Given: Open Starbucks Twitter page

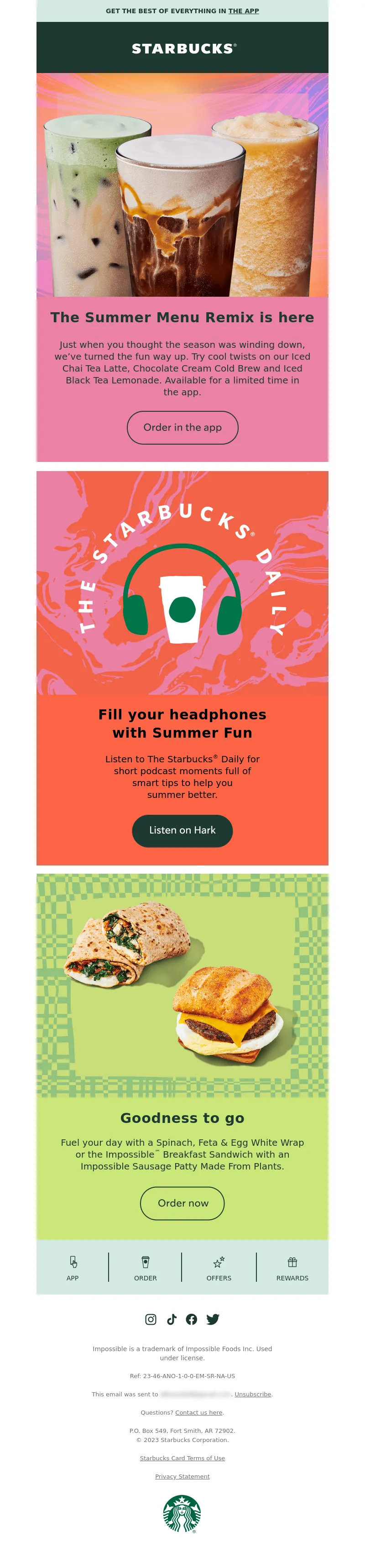Looking at the screenshot, I should point(212,1319).
